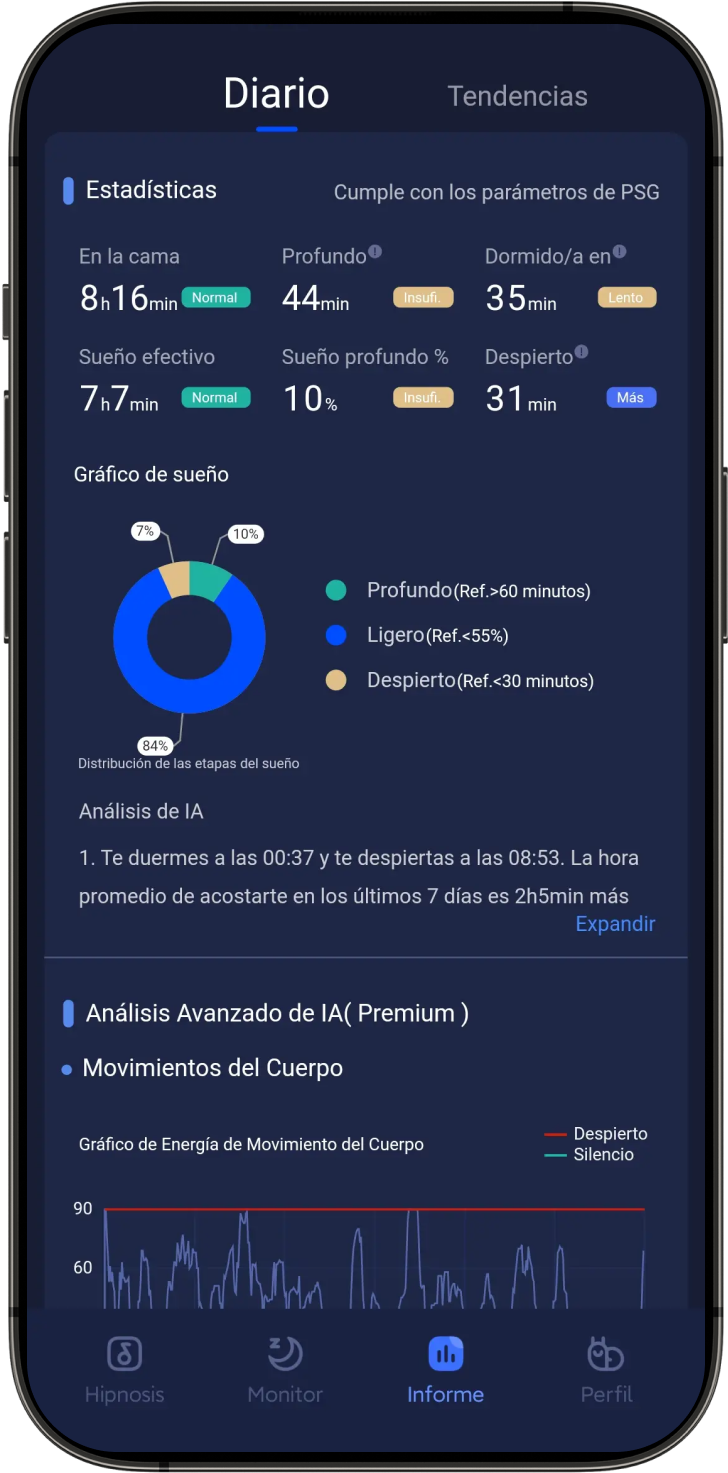This screenshot has width=728, height=1473.
Task: Tap info icon beside Dormido/a en
Action: point(619,252)
